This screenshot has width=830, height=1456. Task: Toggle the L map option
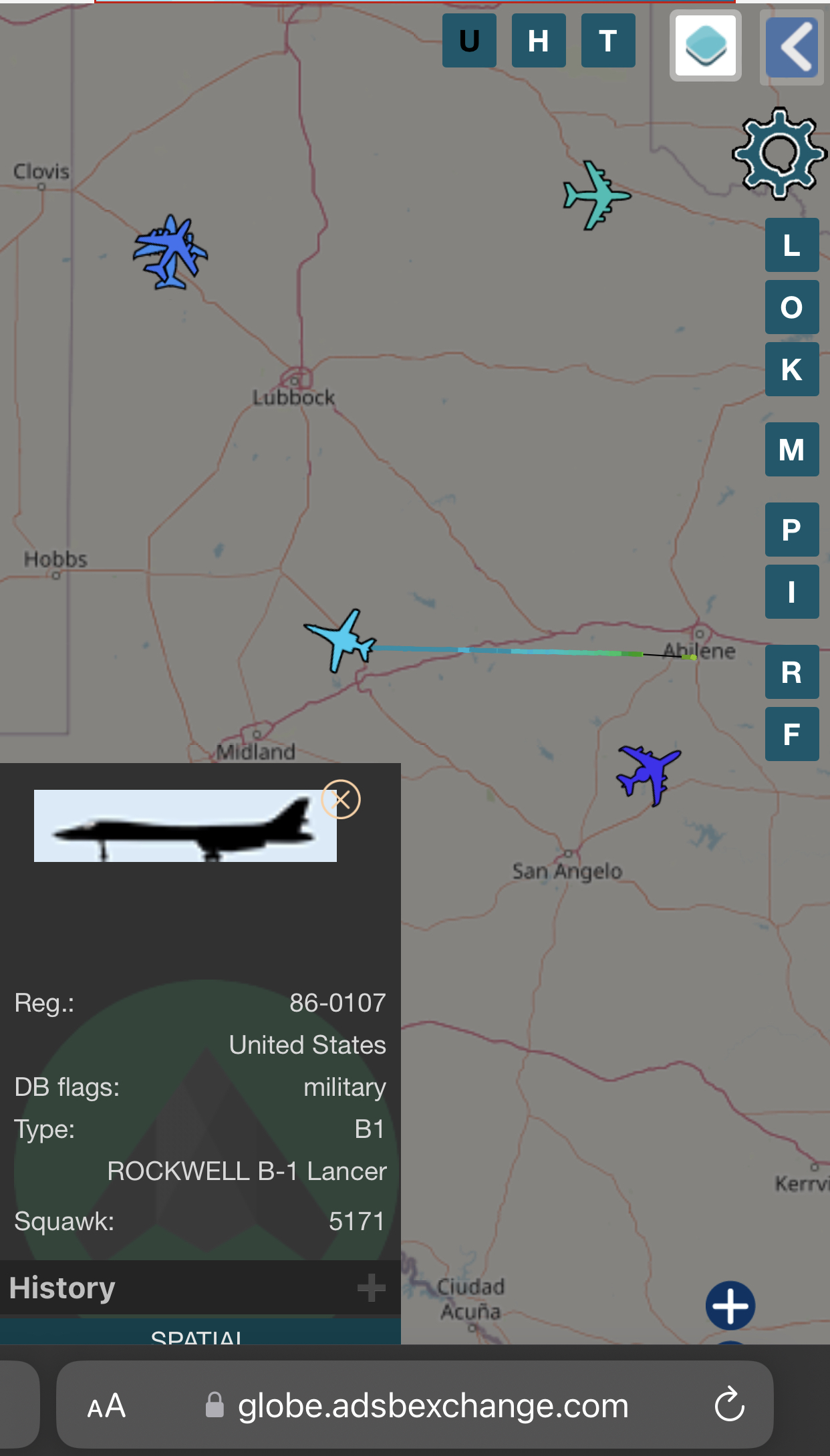[x=792, y=245]
